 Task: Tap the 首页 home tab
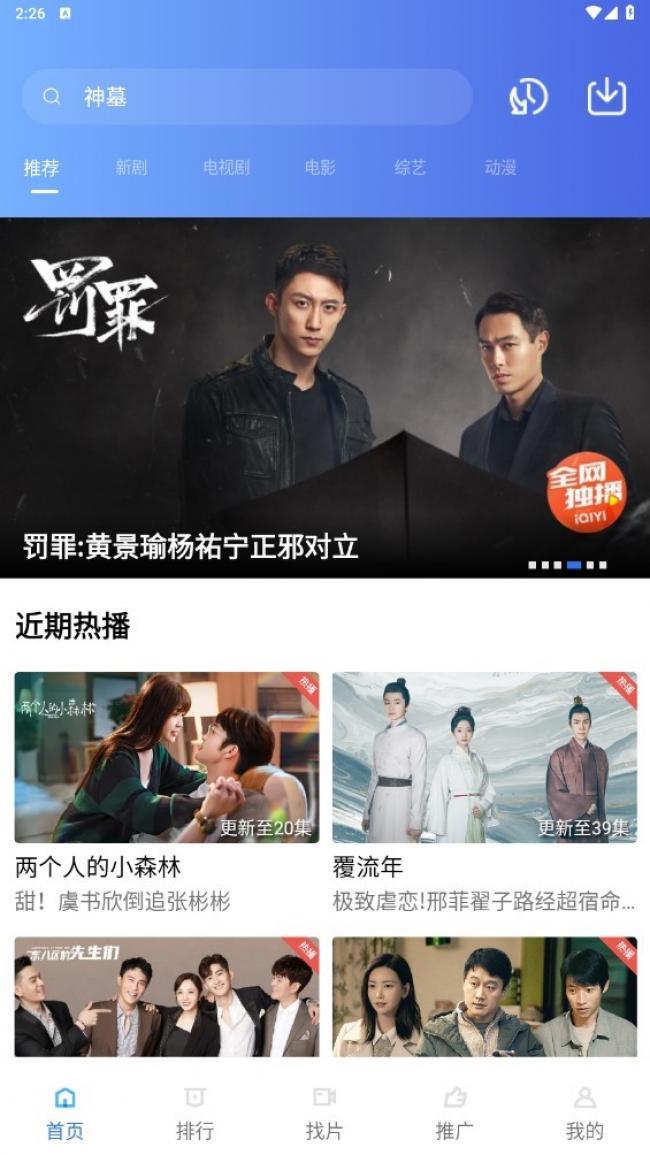tap(65, 1113)
